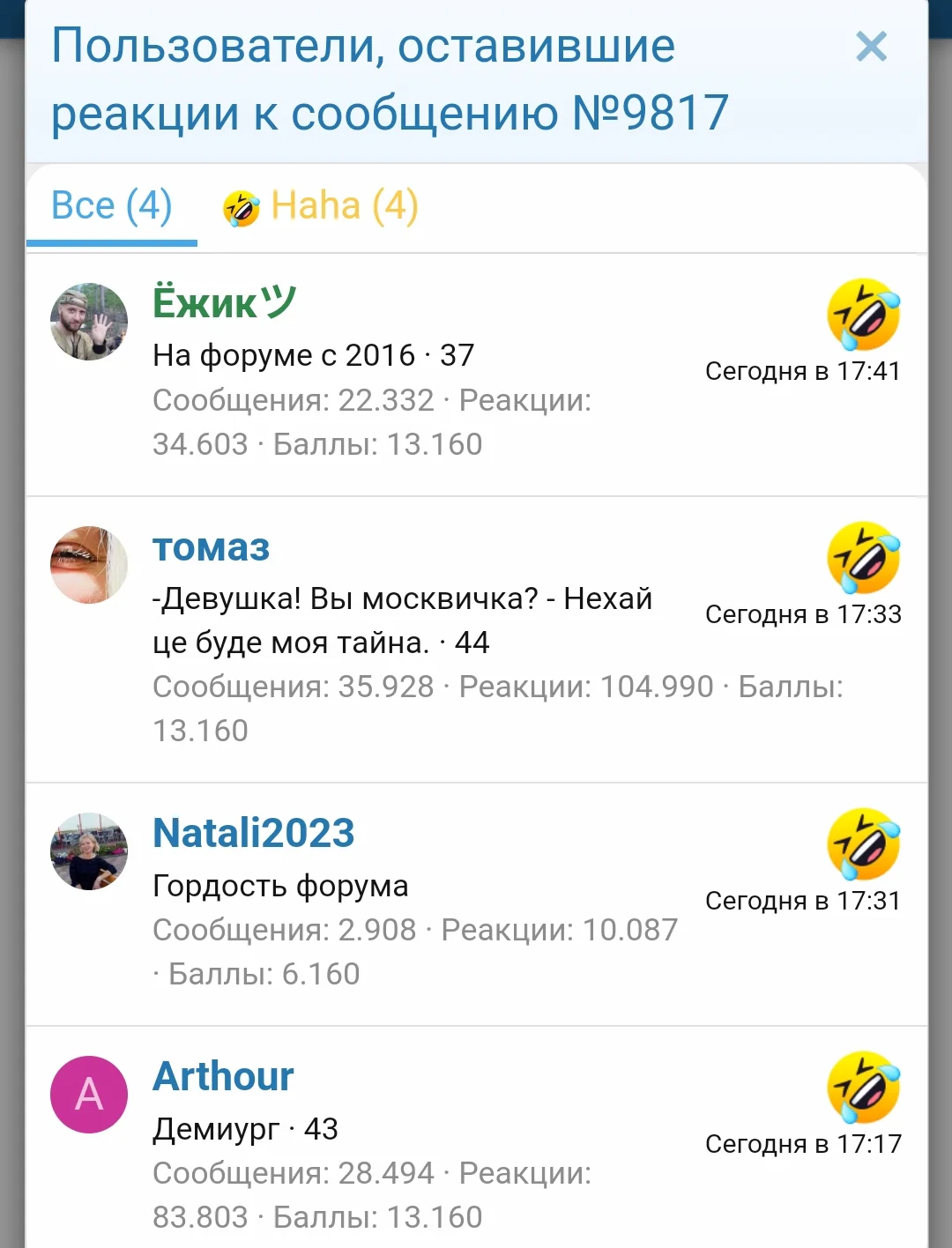Open the Arthour username link

(221, 1075)
